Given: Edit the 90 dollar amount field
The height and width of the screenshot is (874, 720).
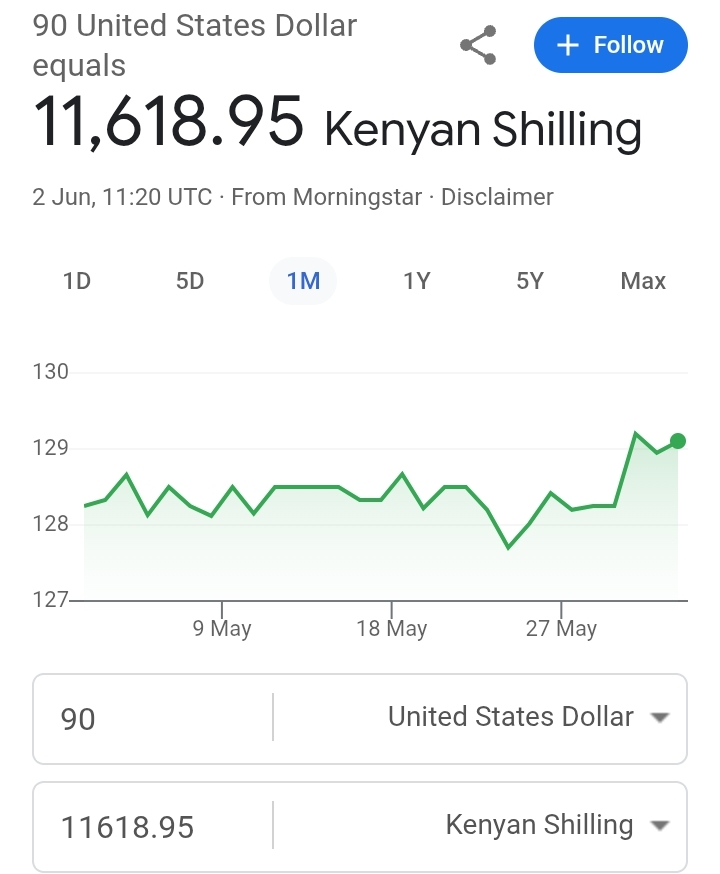Looking at the screenshot, I should (x=150, y=718).
